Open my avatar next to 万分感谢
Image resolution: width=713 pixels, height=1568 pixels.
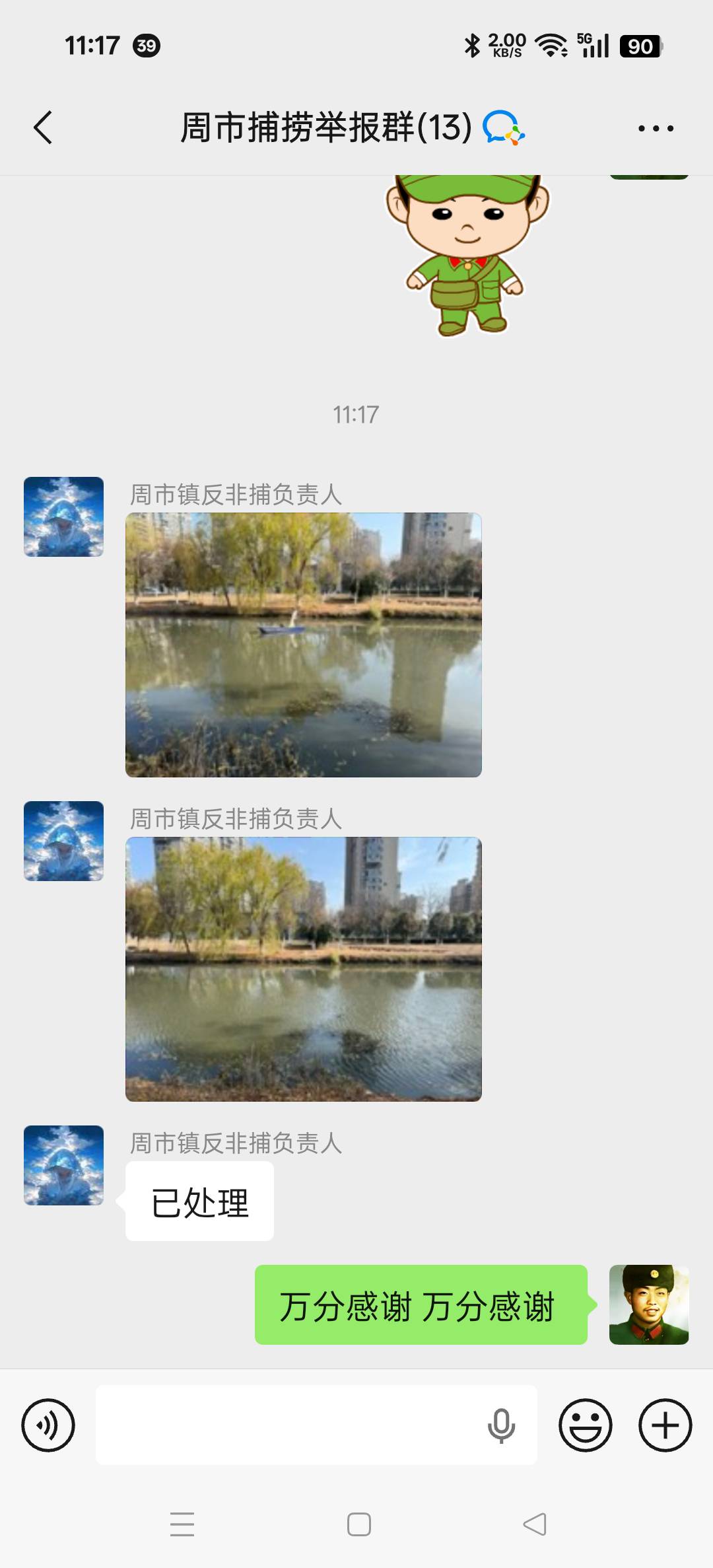[x=649, y=1304]
